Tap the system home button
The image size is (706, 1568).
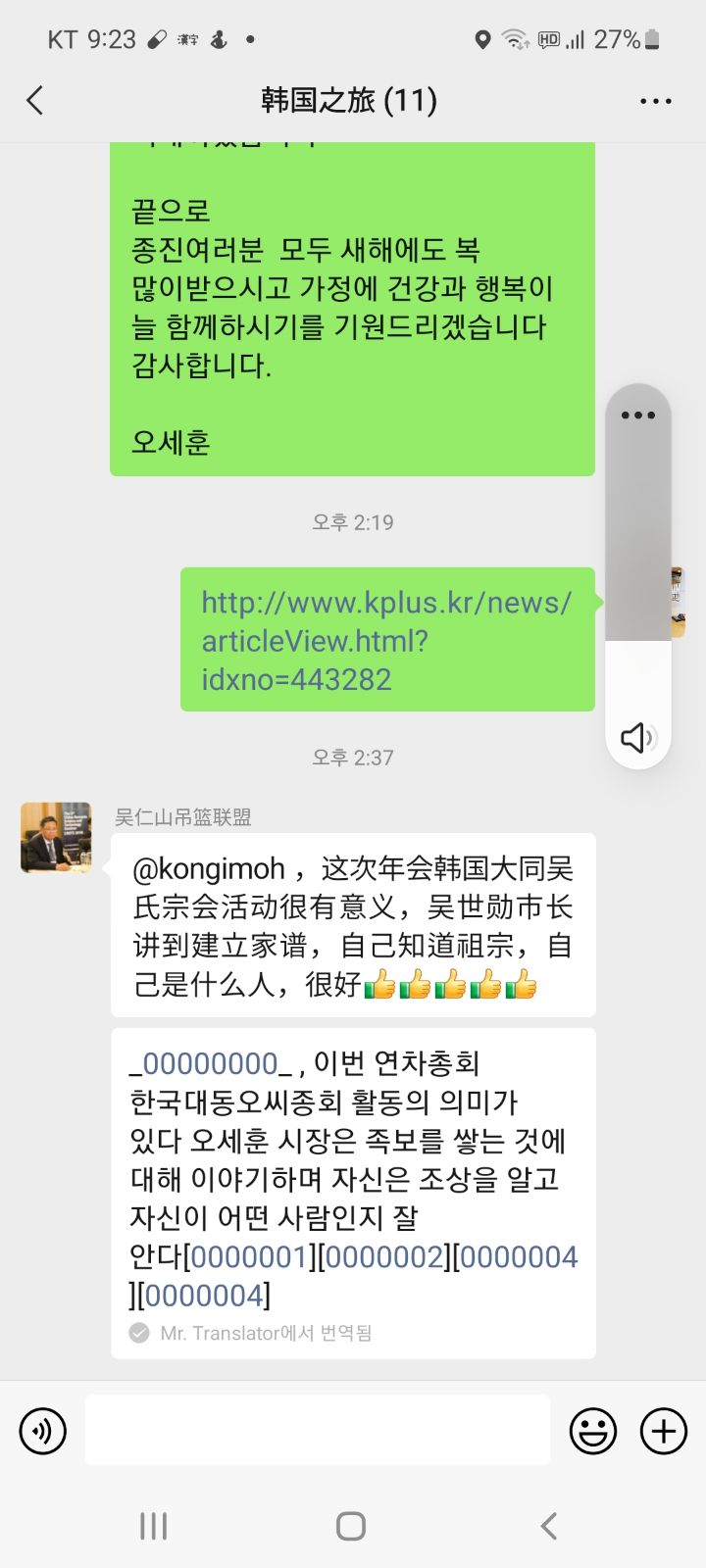351,1526
